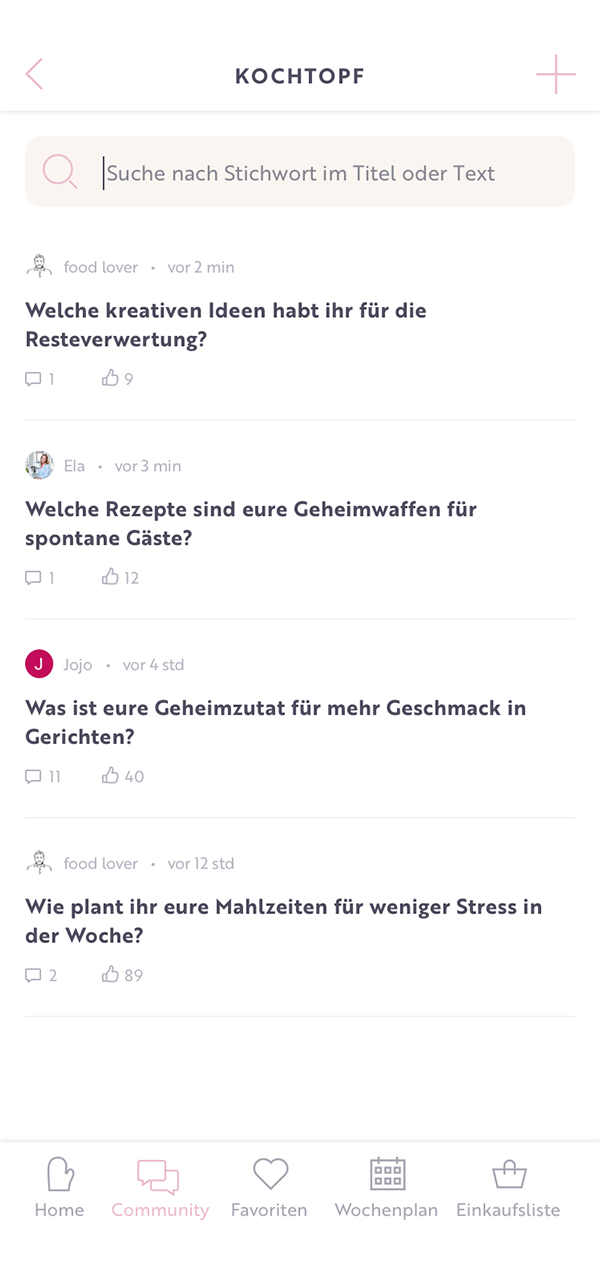This screenshot has width=600, height=1266.
Task: Go back from Kochtopf
Action: (35, 75)
